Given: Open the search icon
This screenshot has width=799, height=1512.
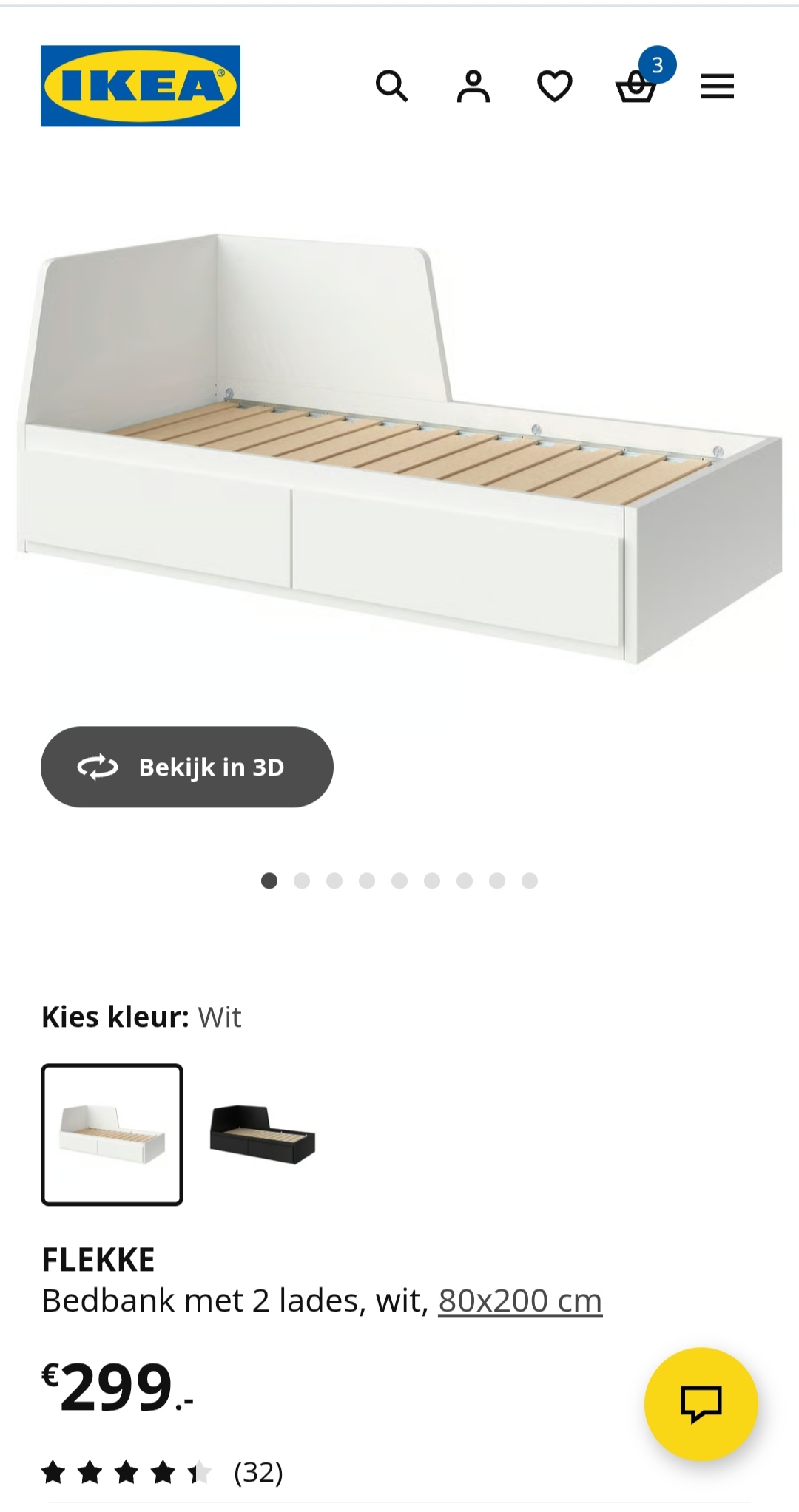Looking at the screenshot, I should (391, 87).
